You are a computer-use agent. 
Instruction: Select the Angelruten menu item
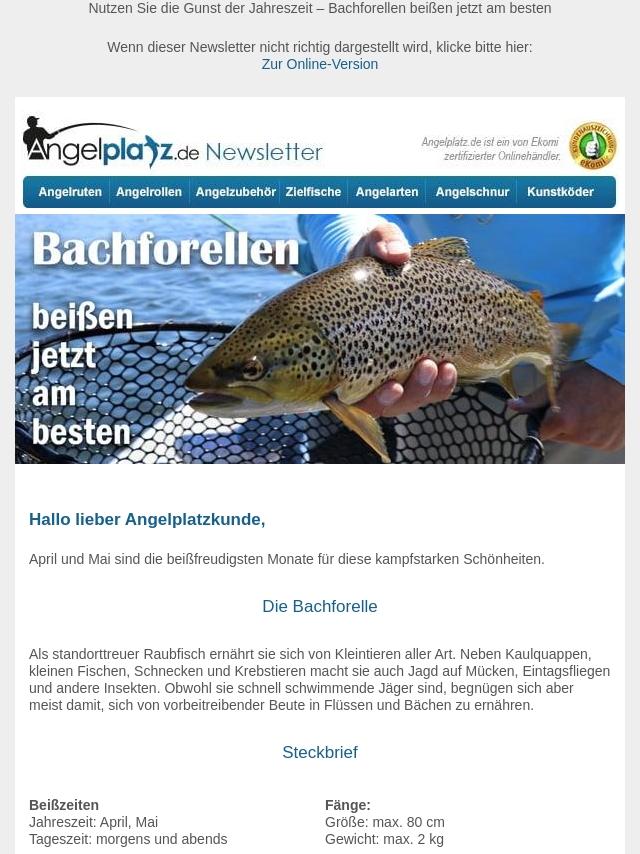point(69,192)
